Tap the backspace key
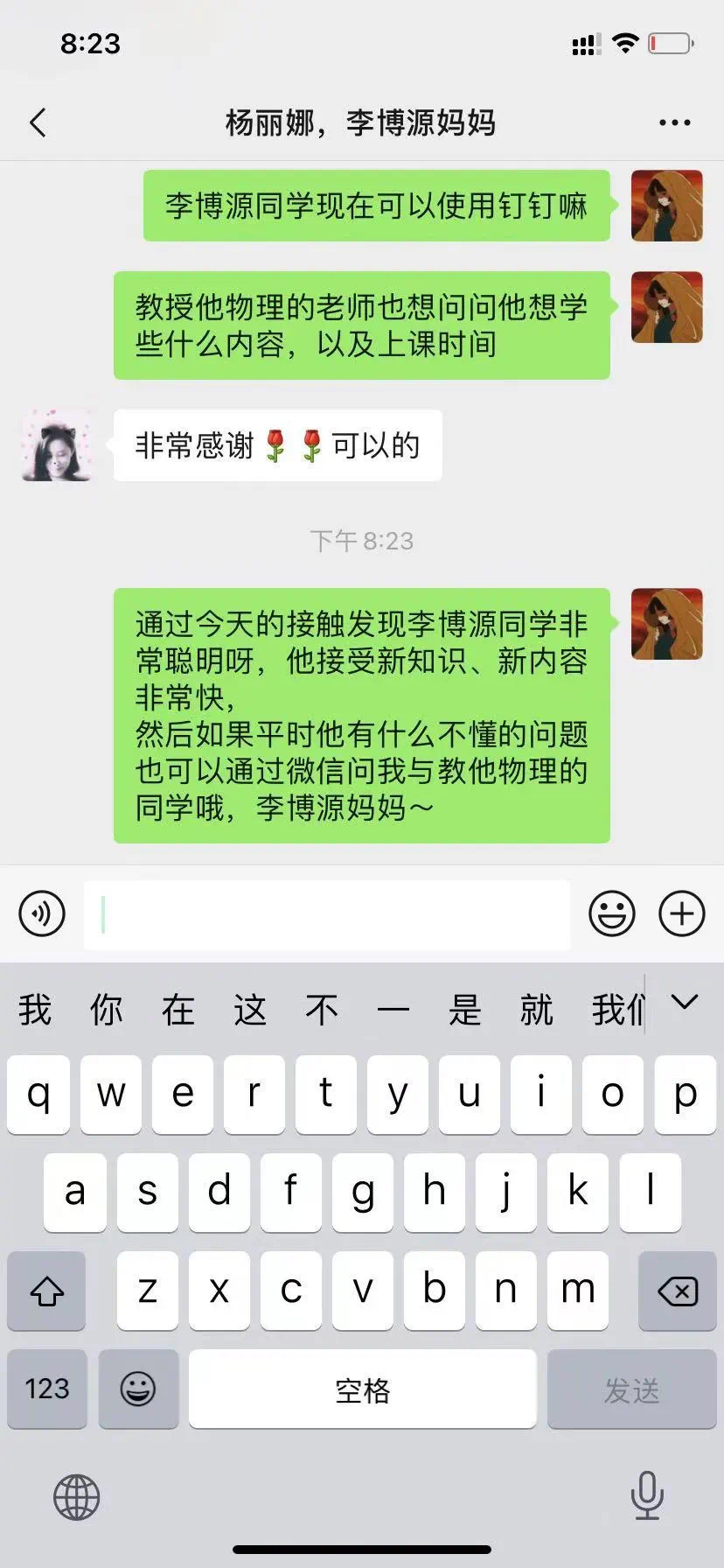The height and width of the screenshot is (1568, 724). 677,1291
